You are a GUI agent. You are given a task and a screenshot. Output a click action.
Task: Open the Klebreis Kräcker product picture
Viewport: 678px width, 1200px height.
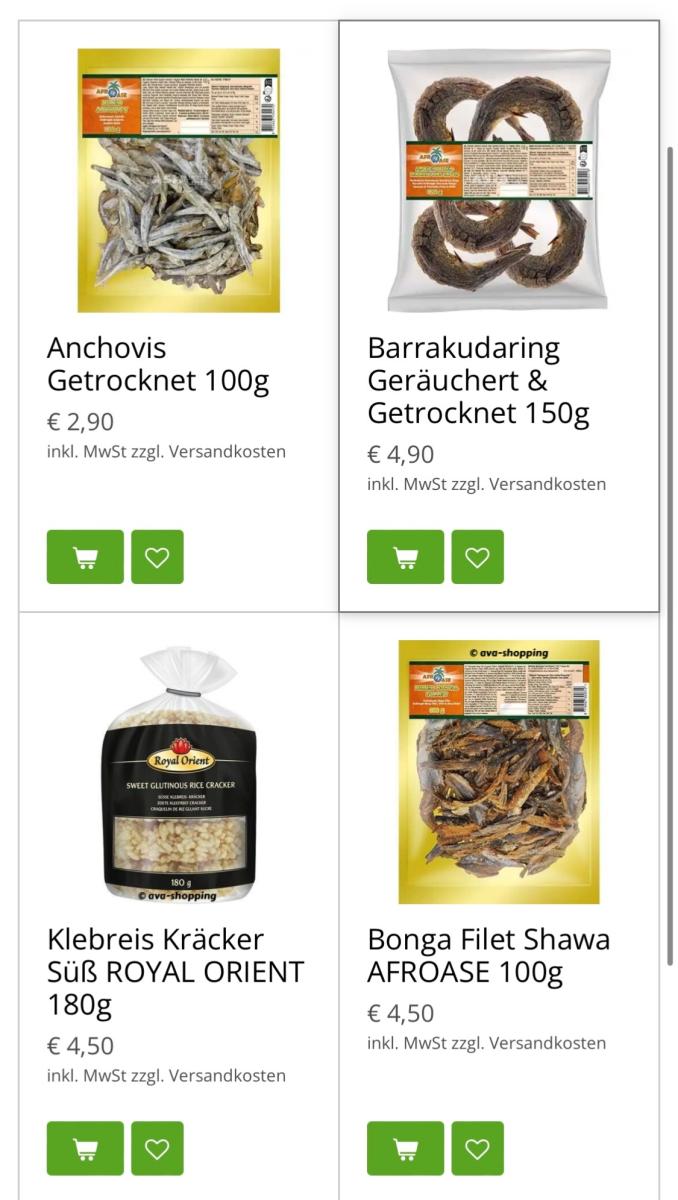(171, 775)
